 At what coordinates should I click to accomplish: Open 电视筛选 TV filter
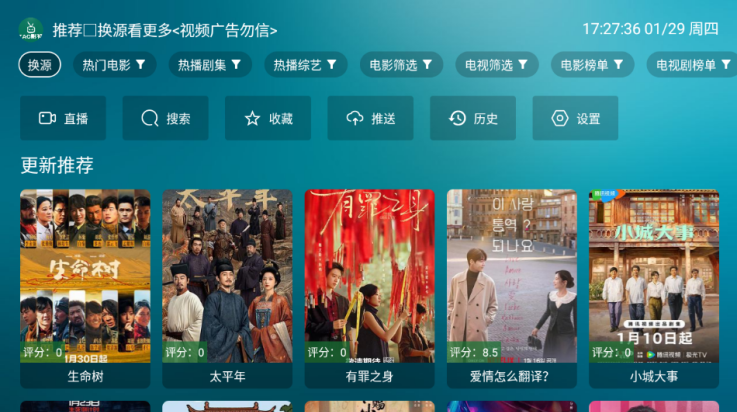point(494,65)
